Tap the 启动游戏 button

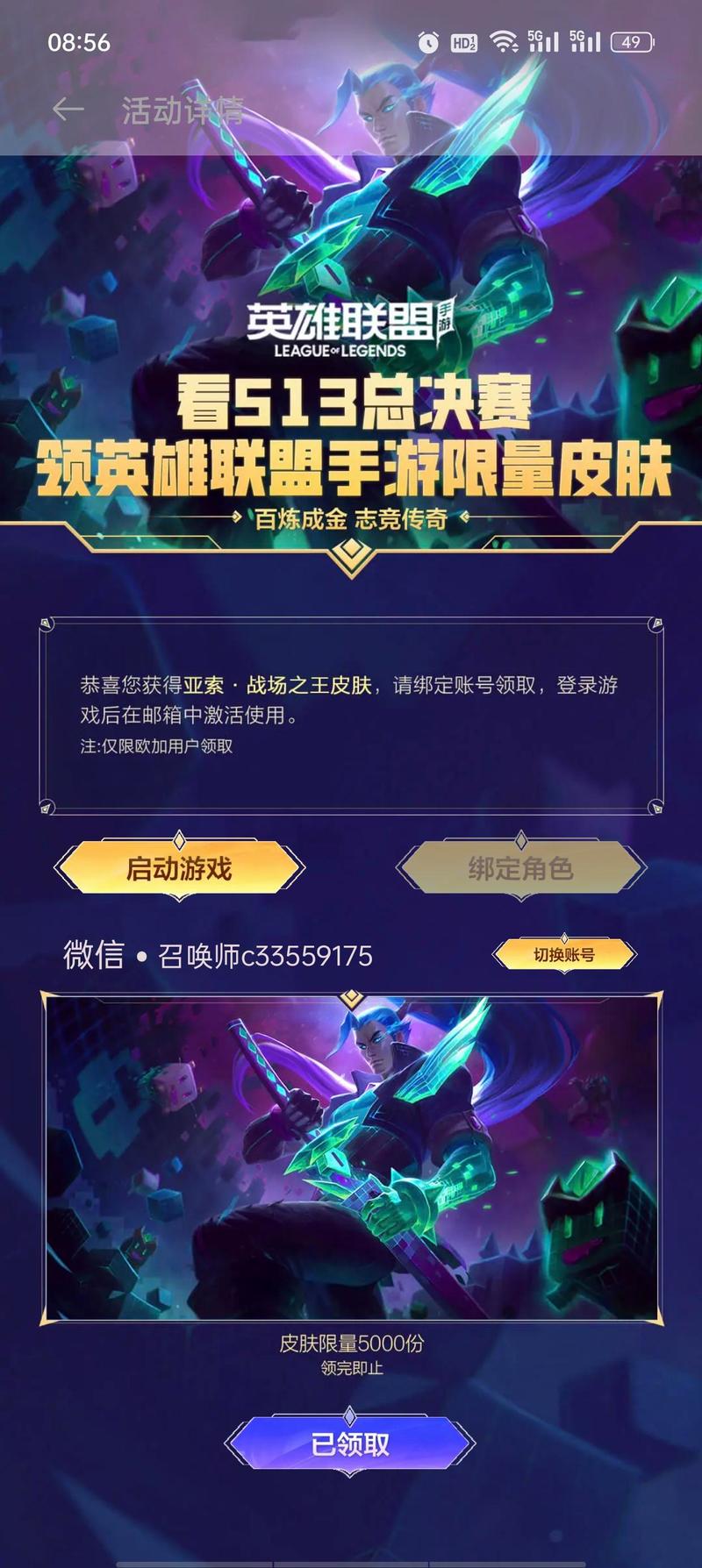tap(179, 868)
